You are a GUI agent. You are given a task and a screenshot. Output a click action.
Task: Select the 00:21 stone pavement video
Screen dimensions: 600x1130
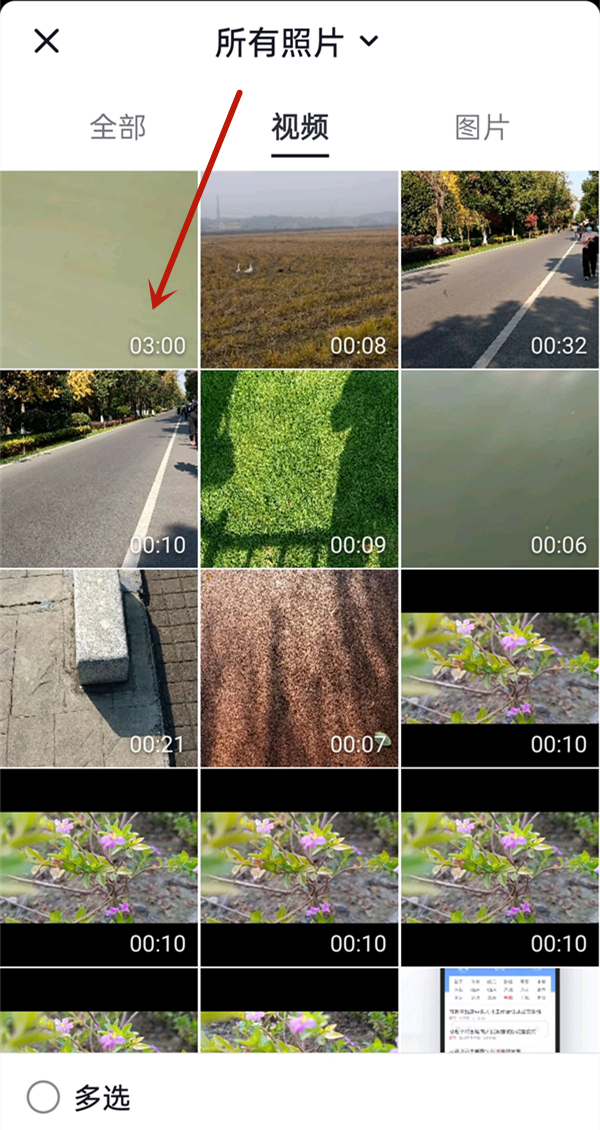click(99, 669)
